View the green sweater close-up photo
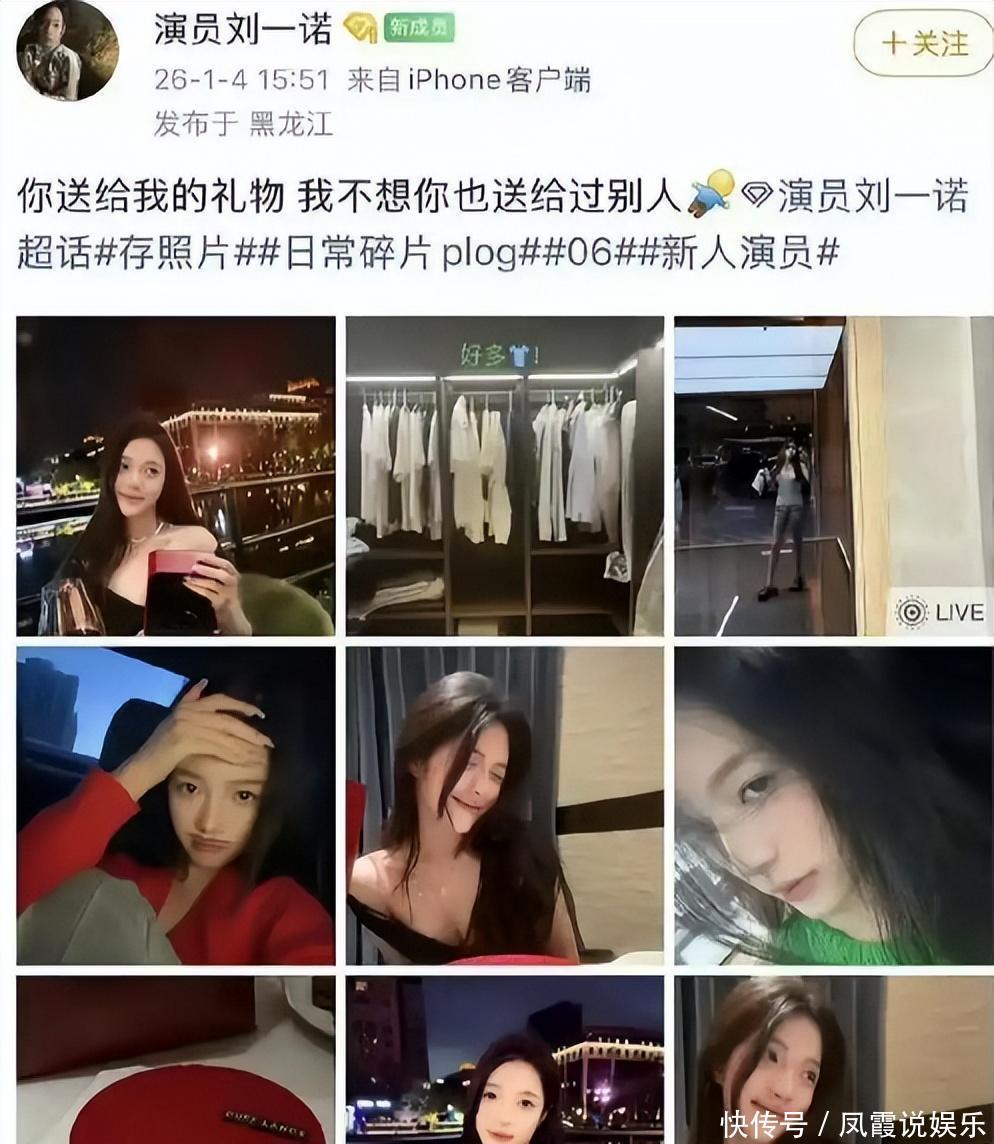The height and width of the screenshot is (1144, 994). point(833,805)
